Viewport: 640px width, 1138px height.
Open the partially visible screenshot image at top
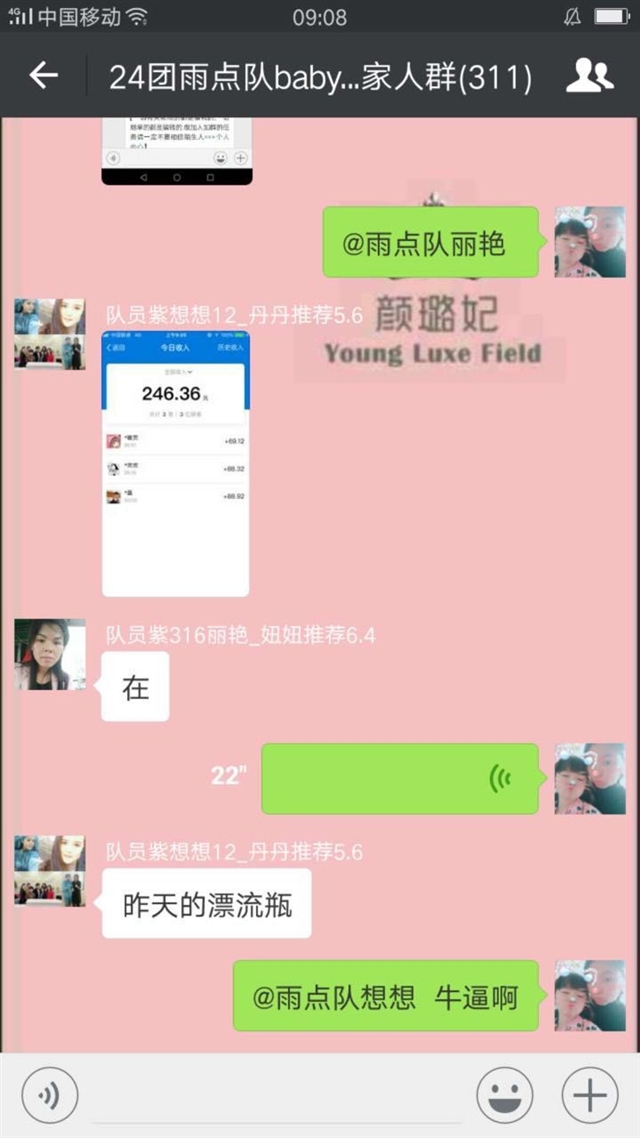pos(177,151)
